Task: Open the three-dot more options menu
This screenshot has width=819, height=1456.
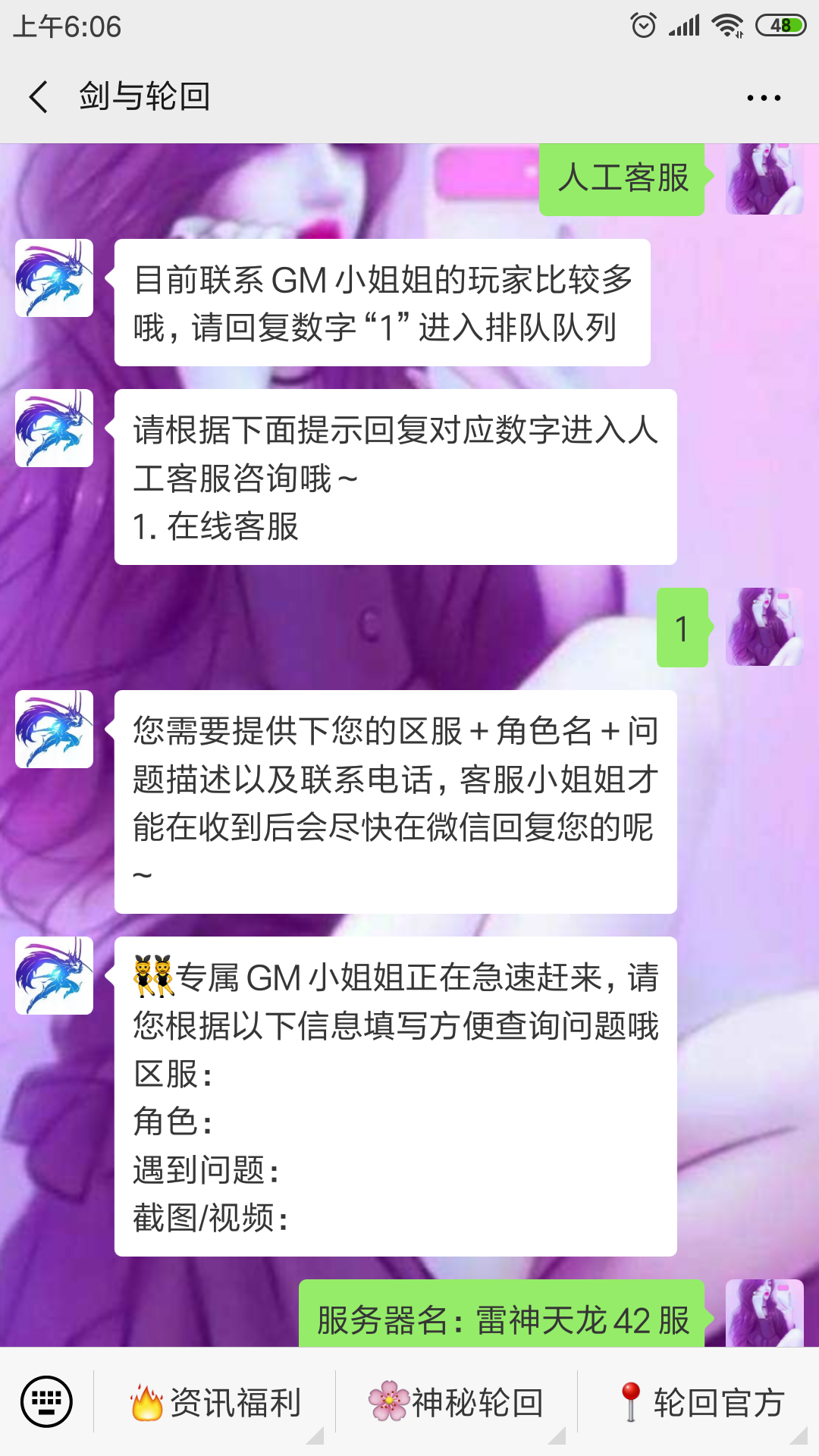Action: (x=763, y=98)
